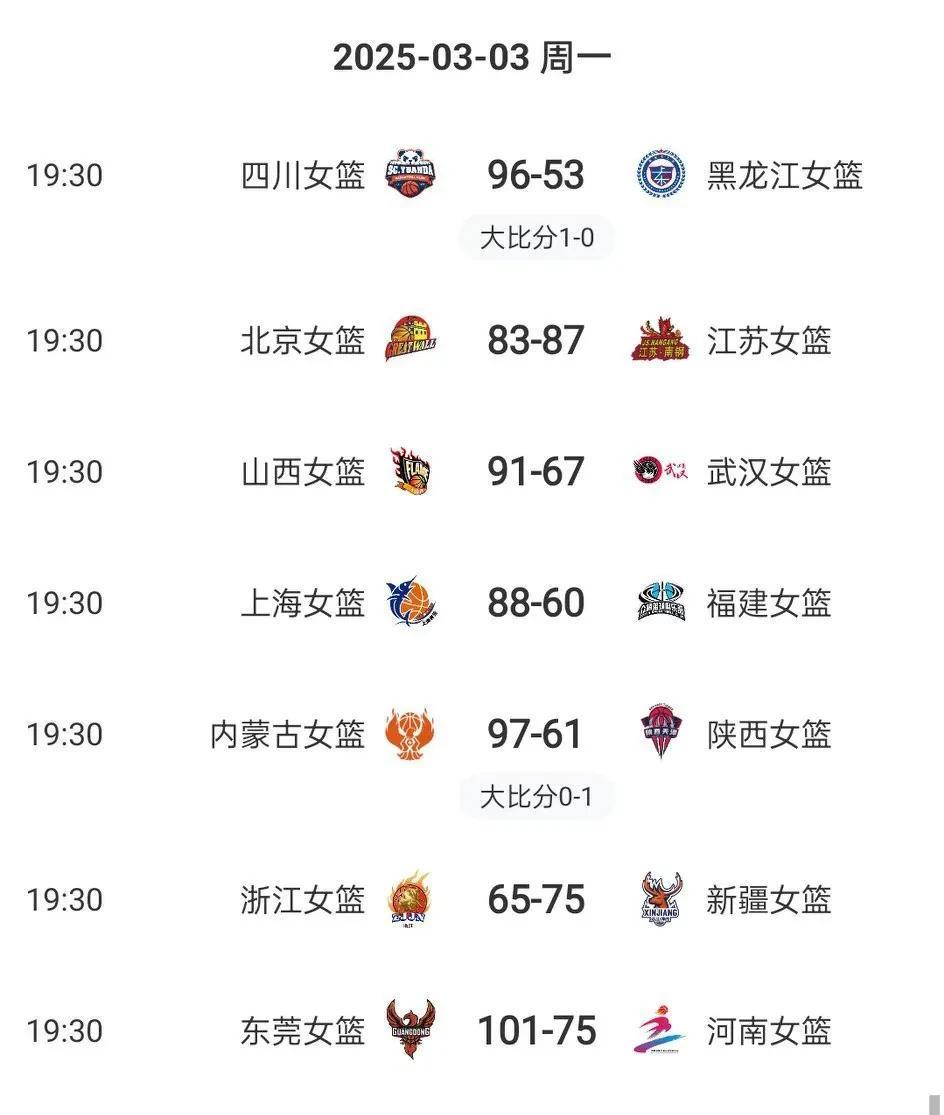Click the Henan team logo
This screenshot has height=1115, width=944.
[x=659, y=1030]
